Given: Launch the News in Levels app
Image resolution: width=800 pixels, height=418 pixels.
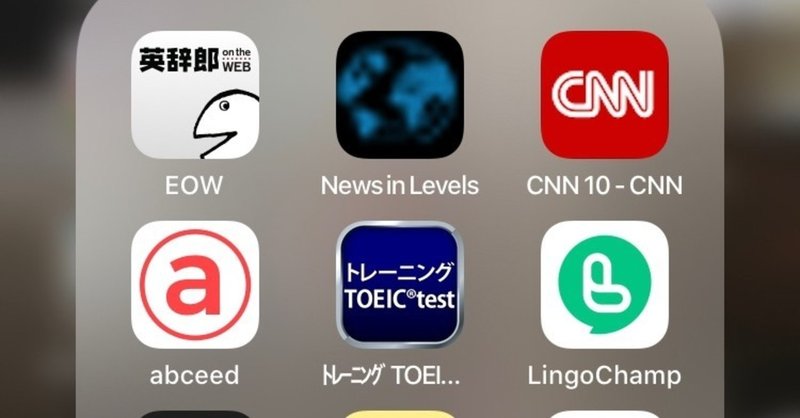Looking at the screenshot, I should tap(400, 95).
